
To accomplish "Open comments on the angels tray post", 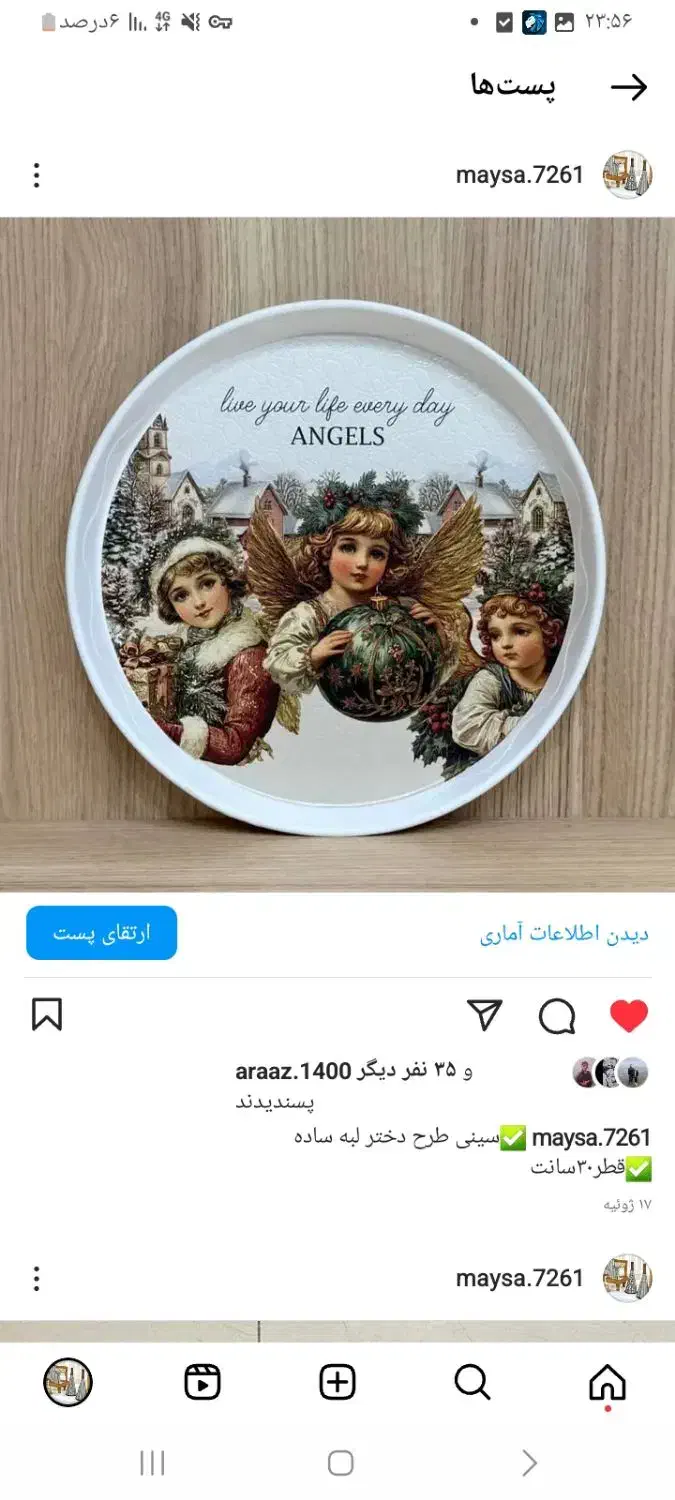I will pyautogui.click(x=557, y=1016).
